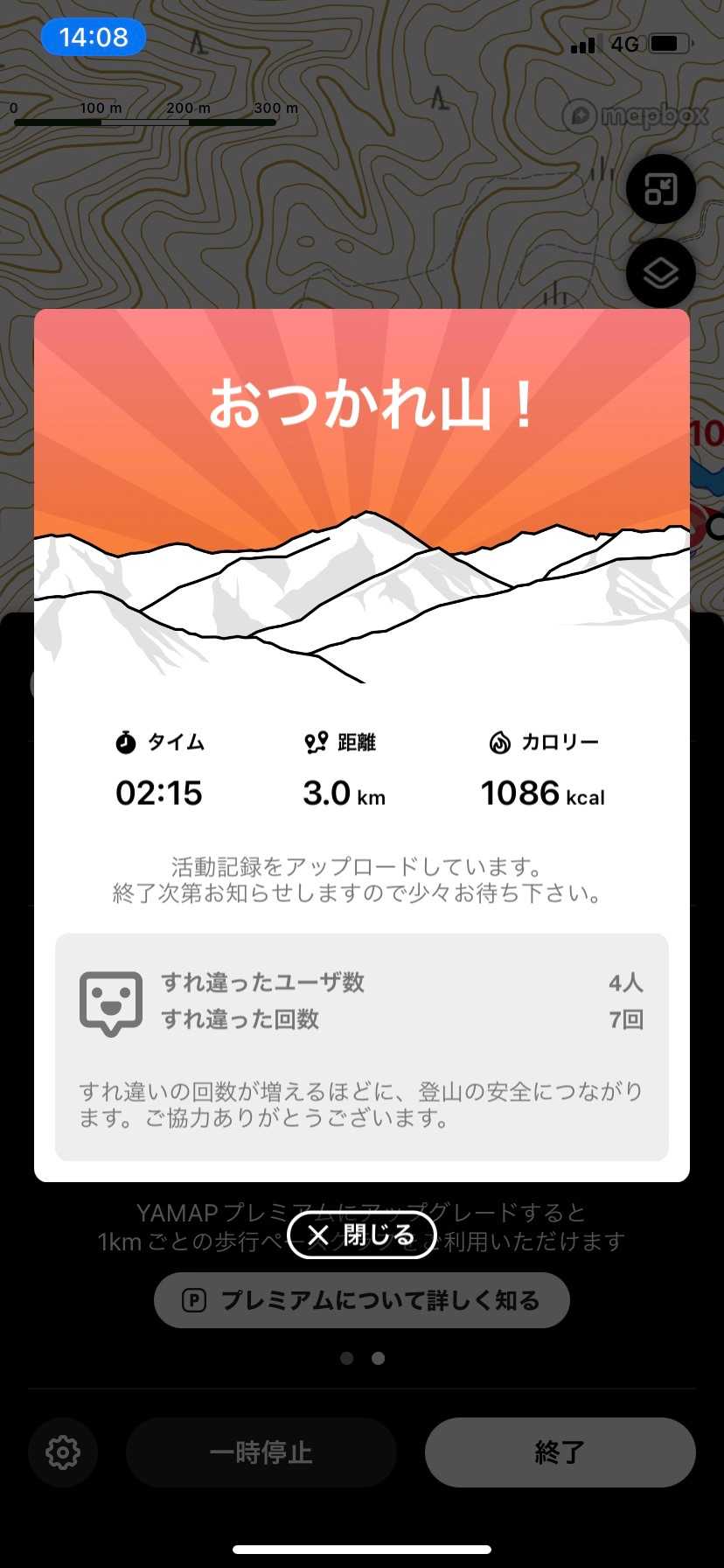Tap 終了 to finish the activity
The image size is (724, 1568).
[560, 1452]
